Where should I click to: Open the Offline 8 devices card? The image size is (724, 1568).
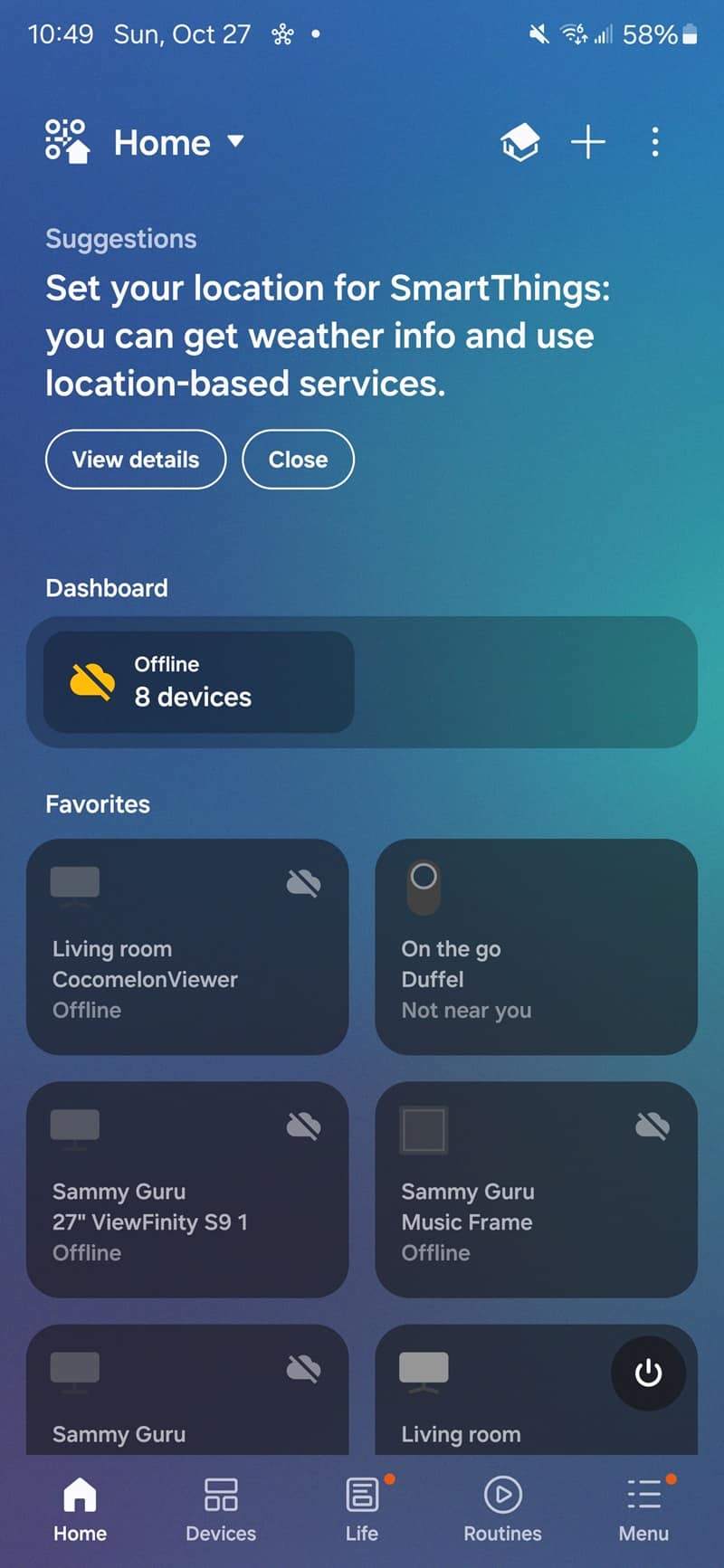coord(199,681)
